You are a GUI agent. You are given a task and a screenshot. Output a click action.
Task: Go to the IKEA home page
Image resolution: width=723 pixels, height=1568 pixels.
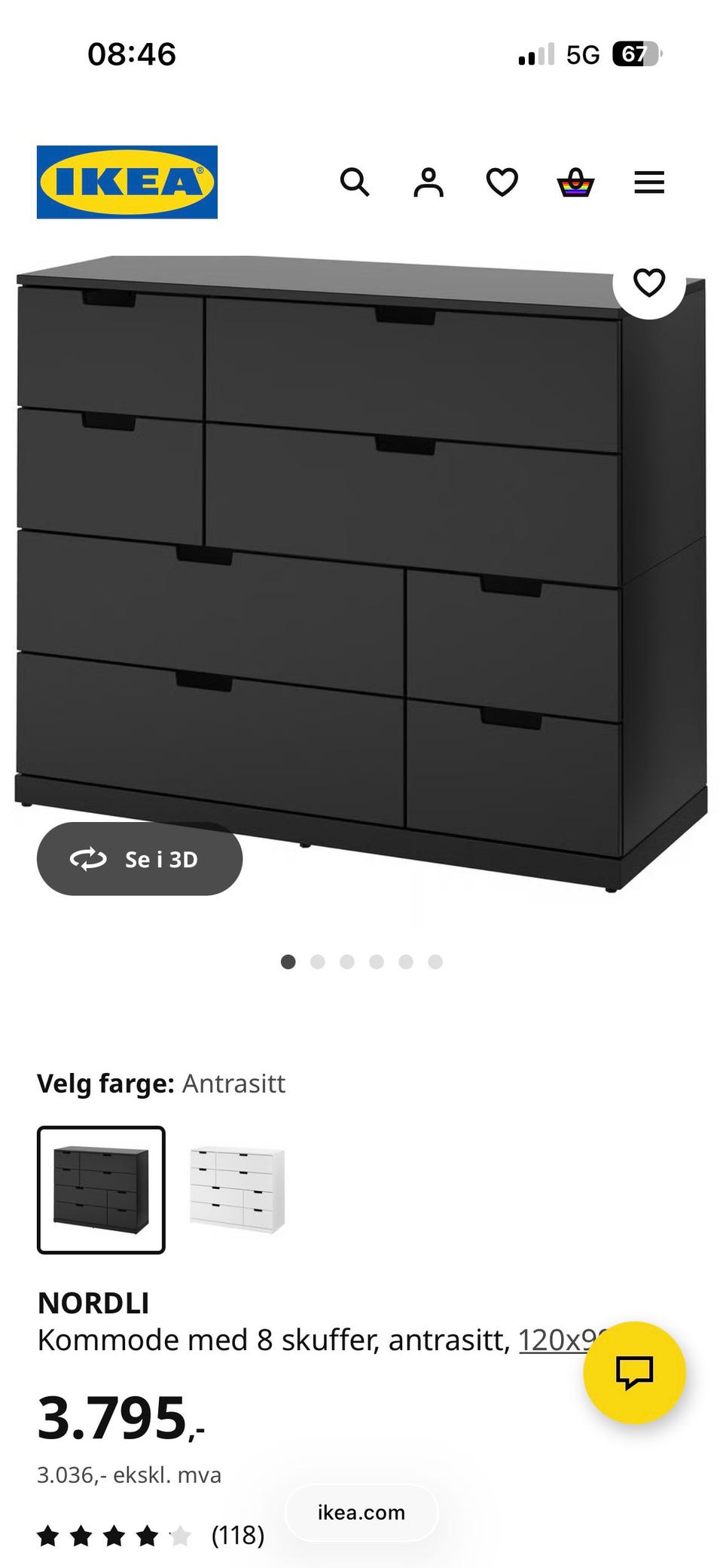click(x=127, y=182)
